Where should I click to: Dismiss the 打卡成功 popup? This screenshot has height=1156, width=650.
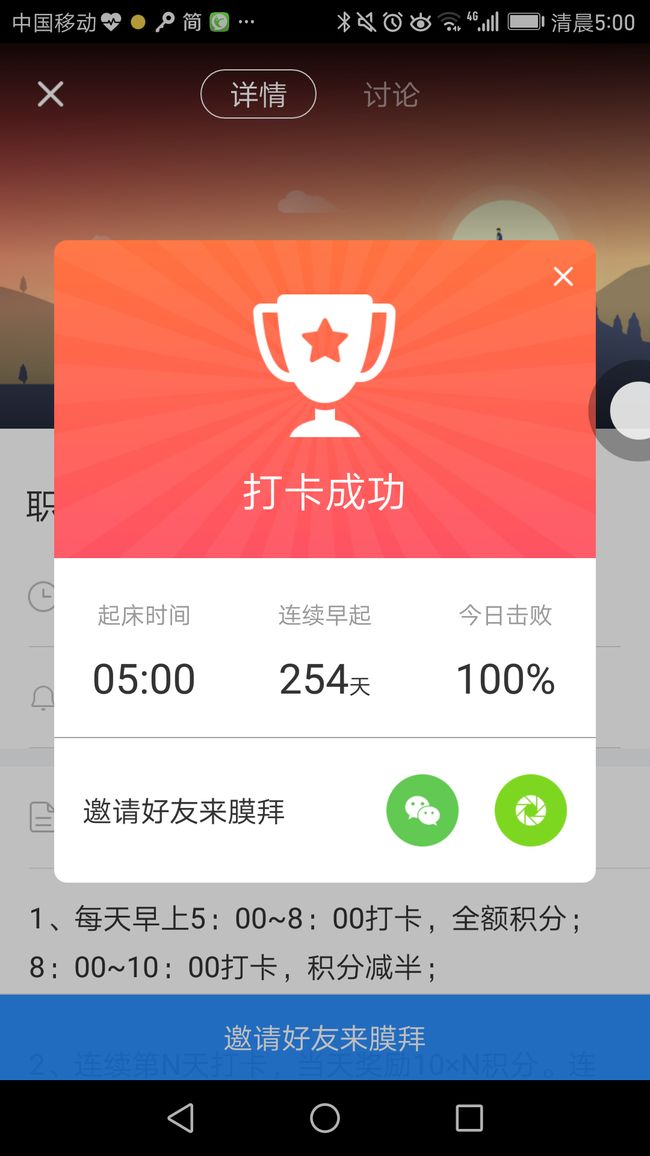563,276
